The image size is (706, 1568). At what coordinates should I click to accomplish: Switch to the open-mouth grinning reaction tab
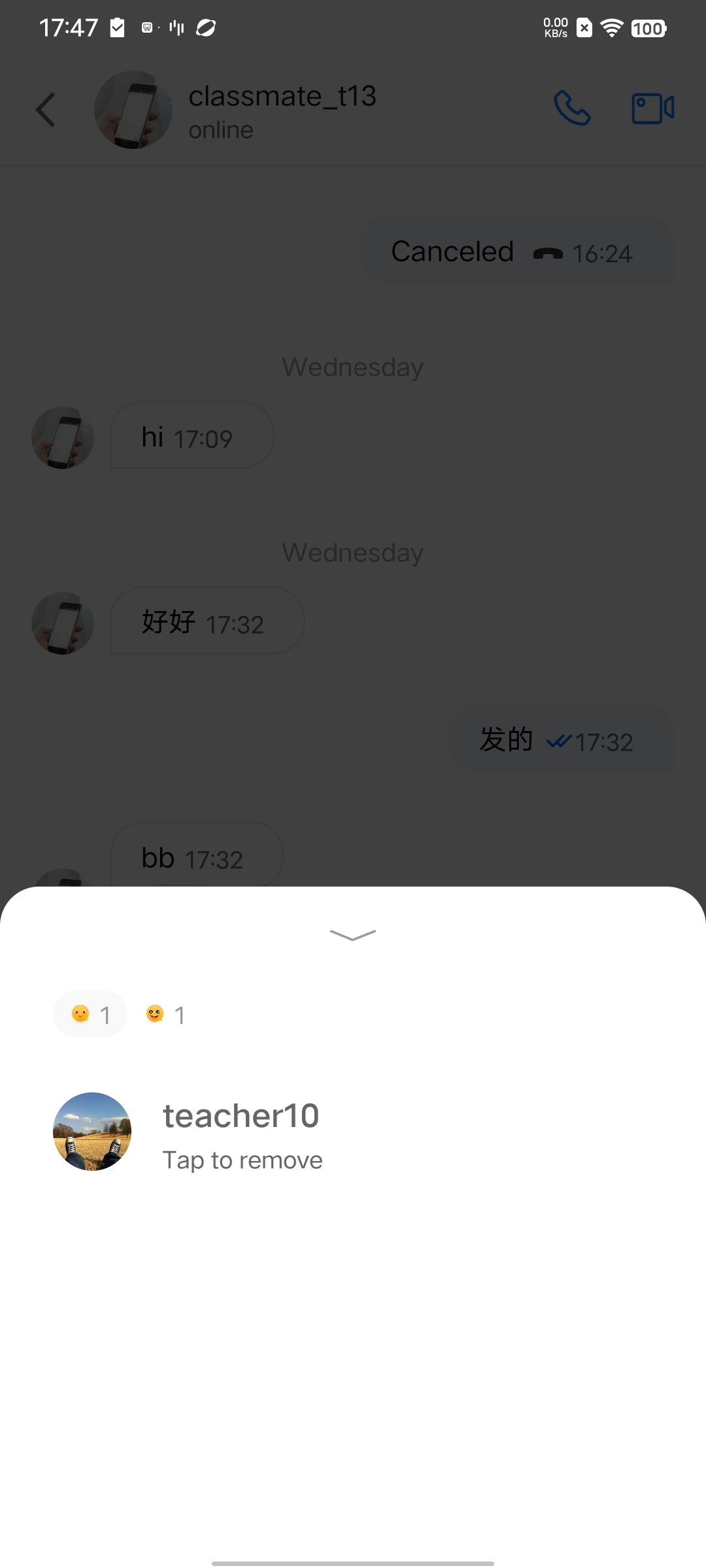[165, 1014]
